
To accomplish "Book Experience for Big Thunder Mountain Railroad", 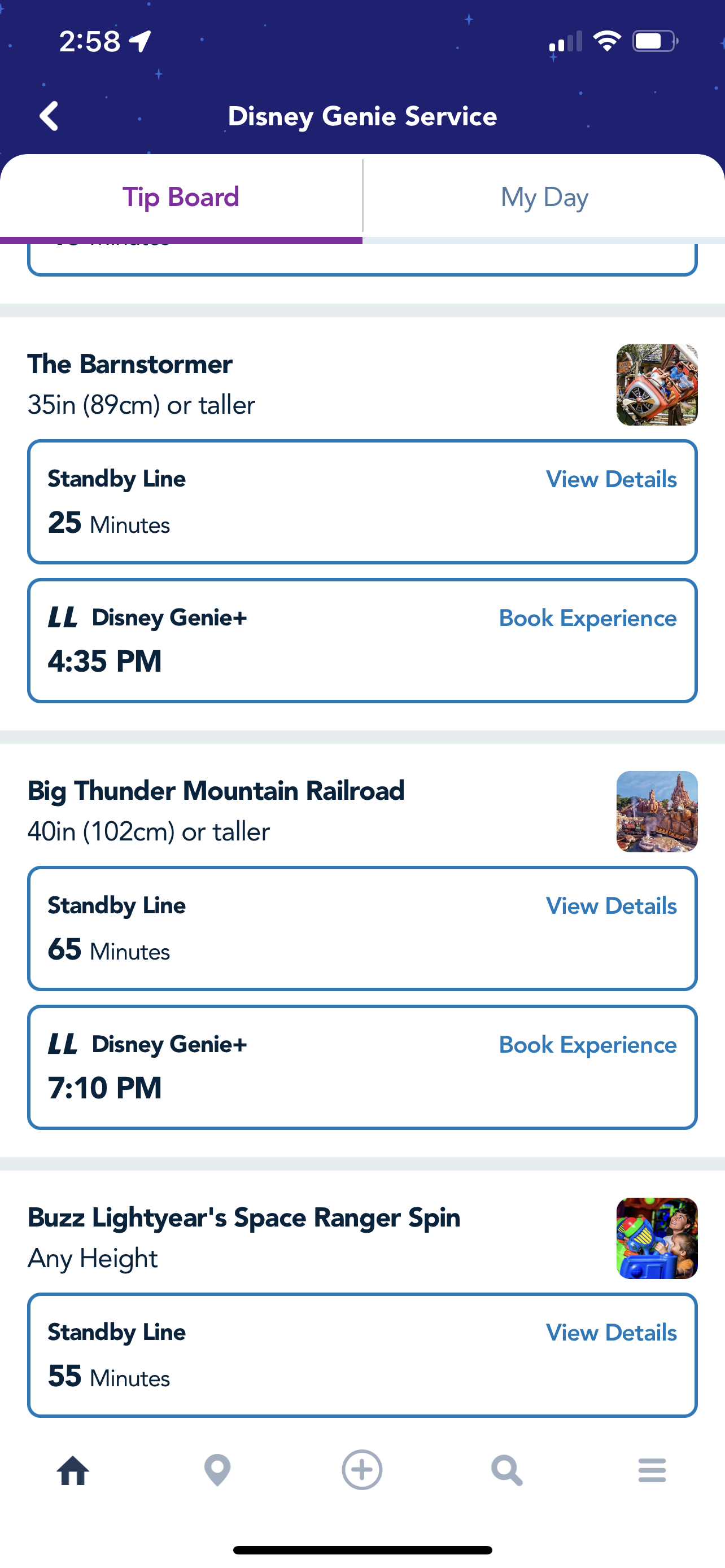I will (x=587, y=1045).
